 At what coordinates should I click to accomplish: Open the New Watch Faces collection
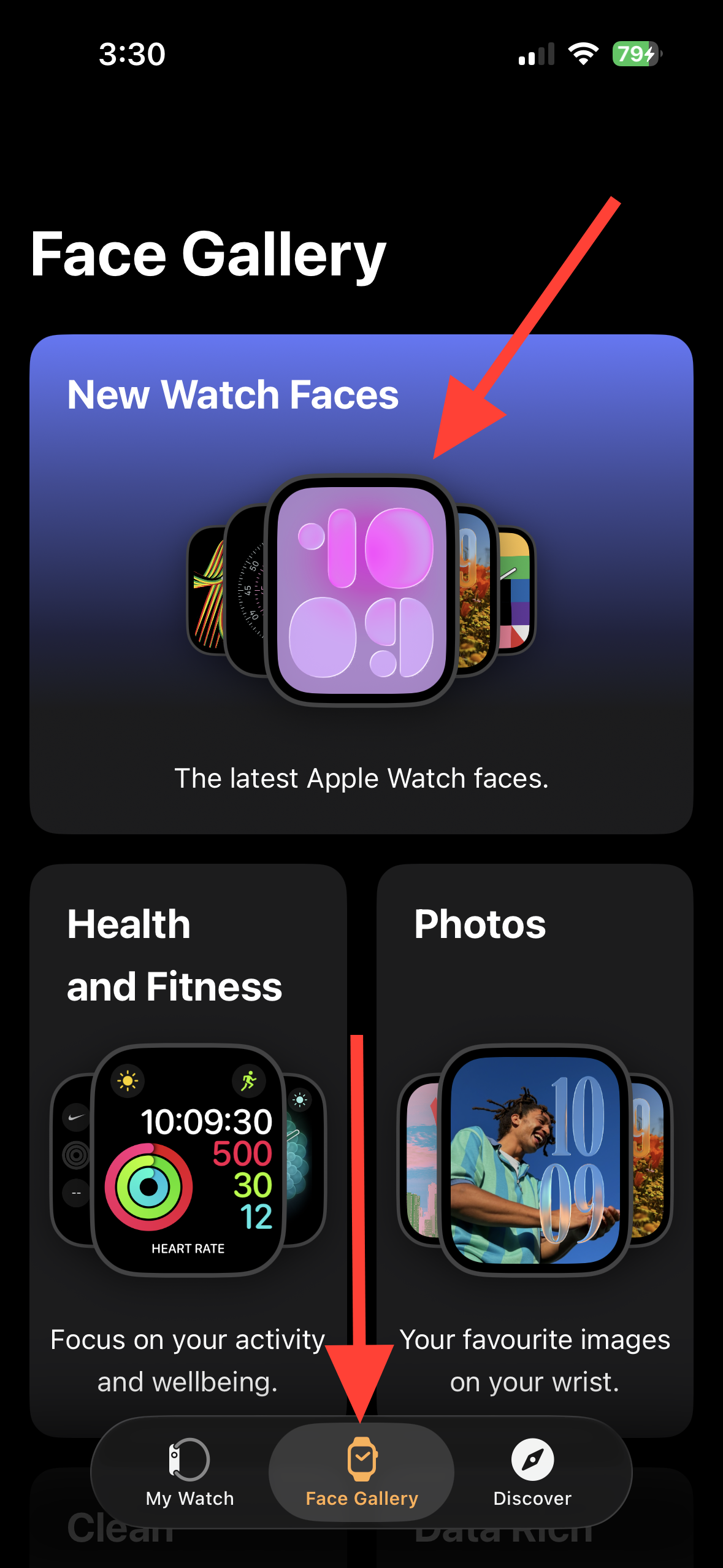[x=361, y=583]
